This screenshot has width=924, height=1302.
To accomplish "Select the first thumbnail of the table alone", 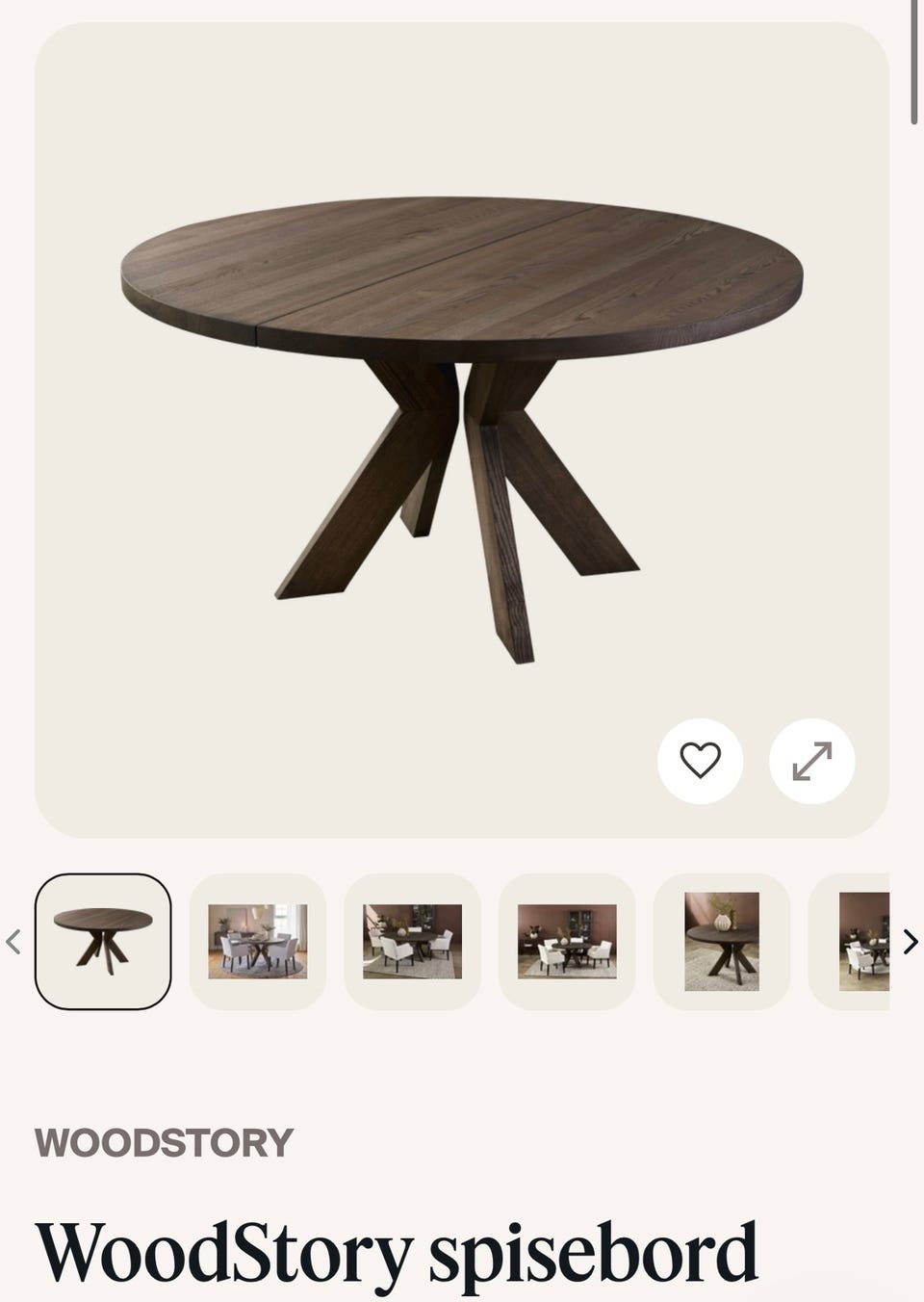I will tap(103, 942).
